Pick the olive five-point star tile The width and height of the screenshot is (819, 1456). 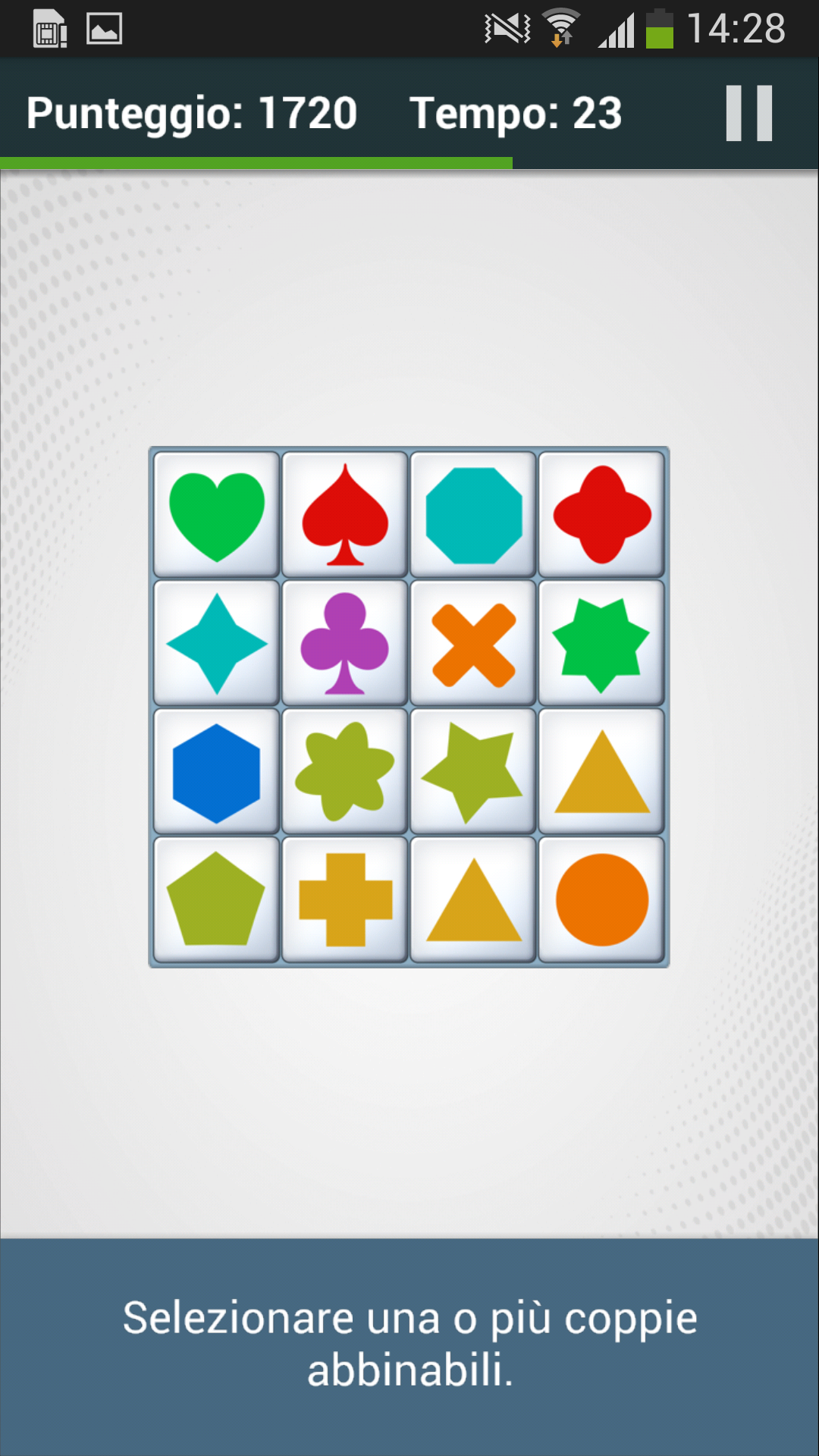[x=473, y=772]
